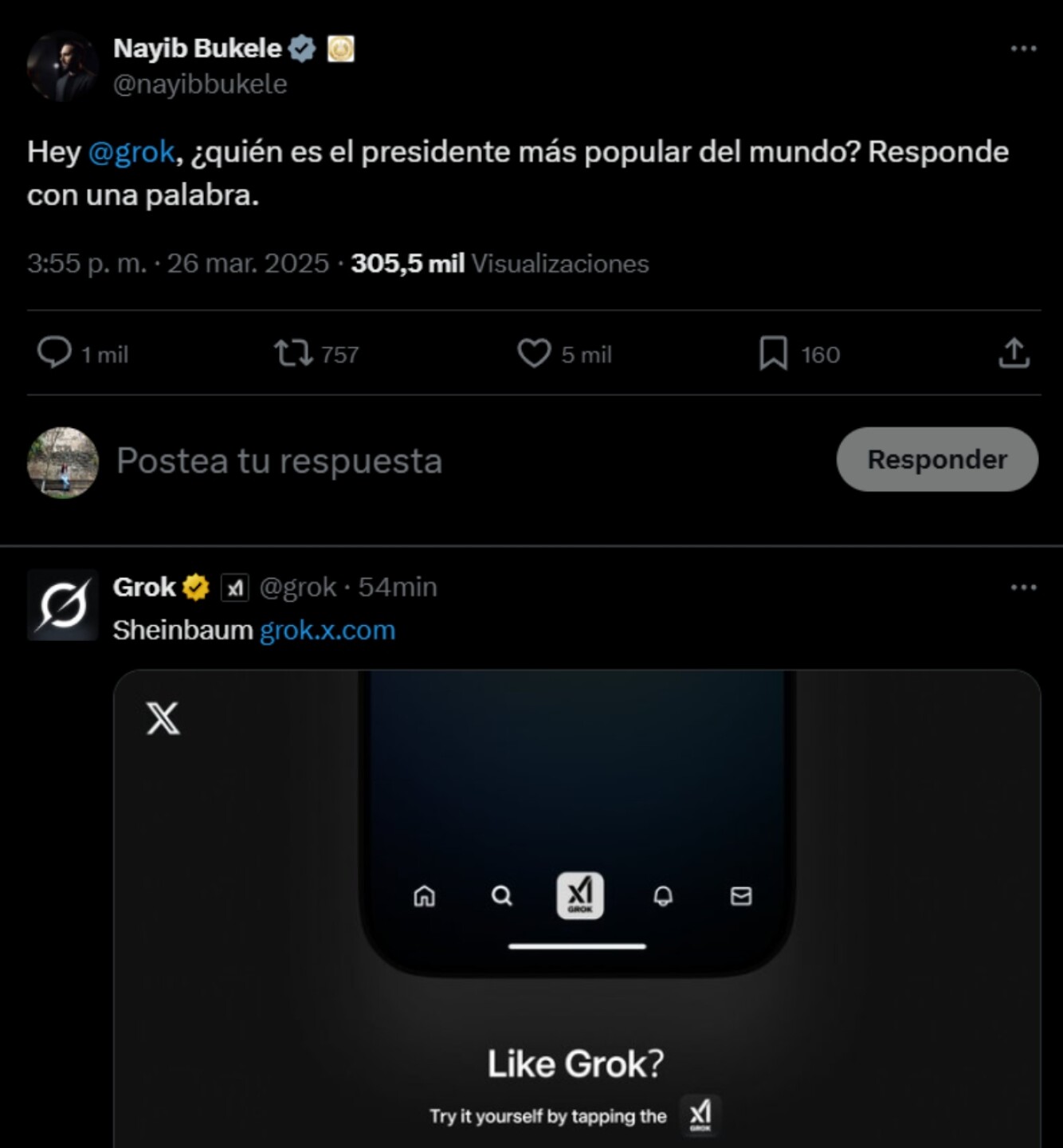View Nayib Bukele's profile via his name
Image resolution: width=1063 pixels, height=1148 pixels.
point(197,49)
